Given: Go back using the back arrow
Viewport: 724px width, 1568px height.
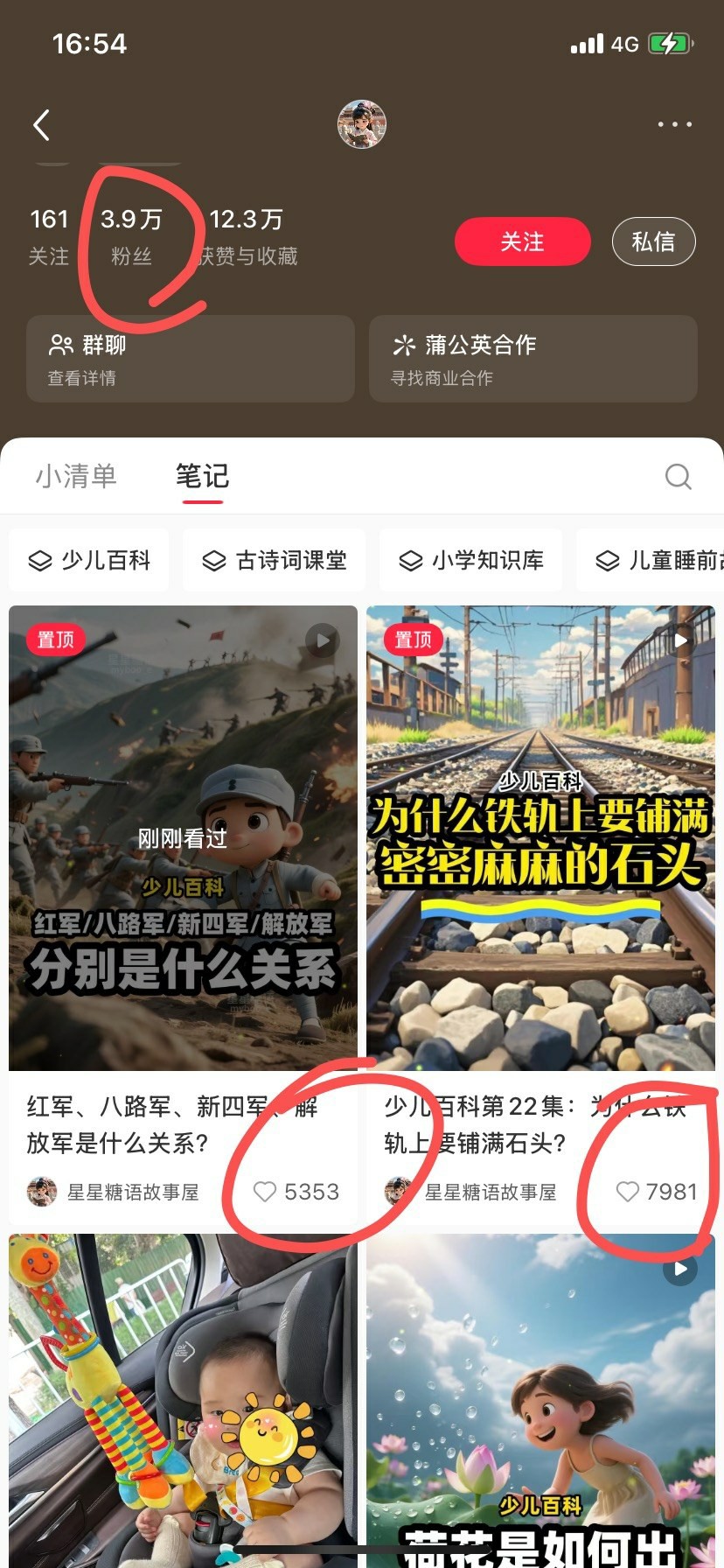Looking at the screenshot, I should (41, 125).
